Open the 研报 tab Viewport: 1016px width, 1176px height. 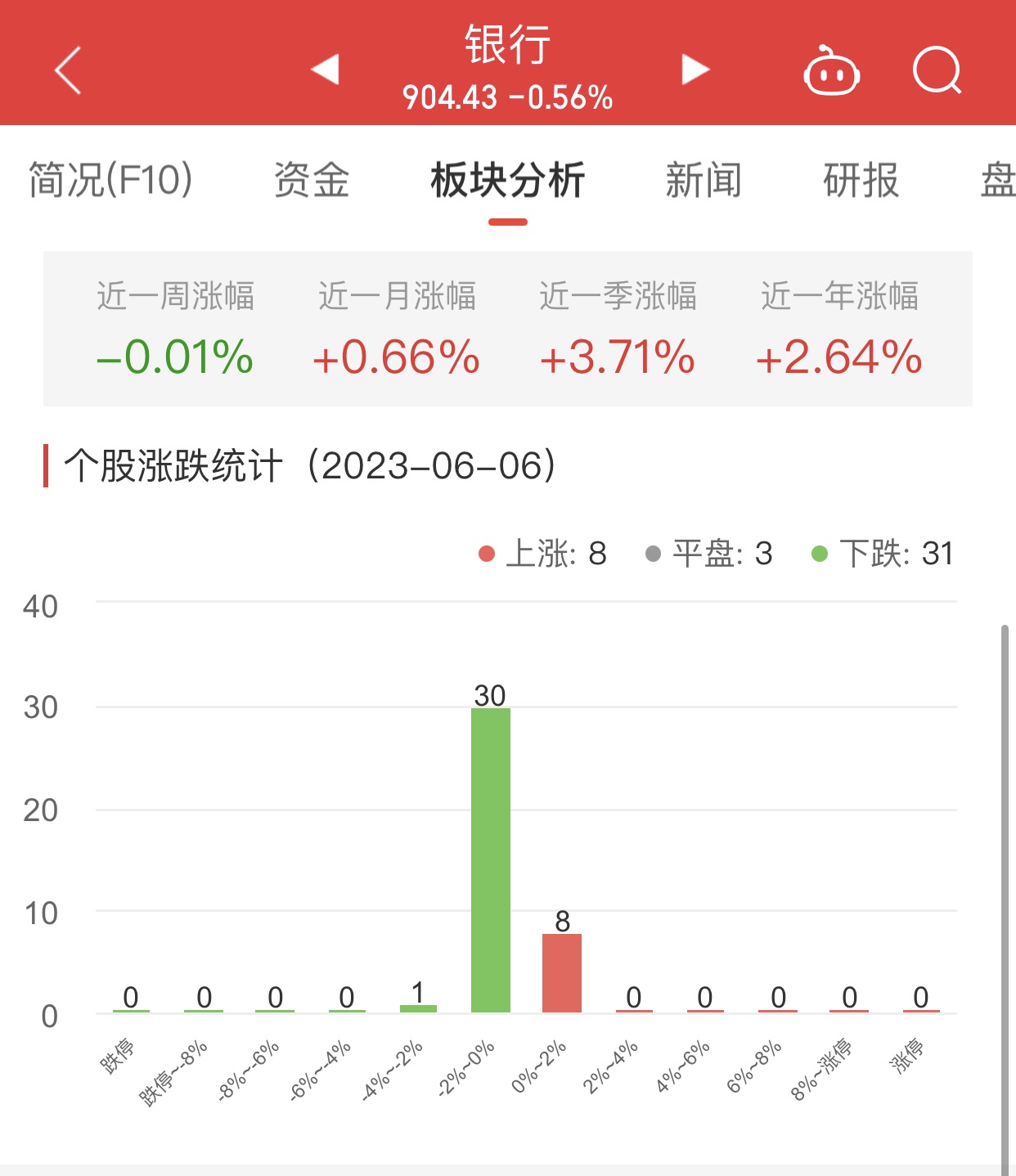click(x=861, y=180)
